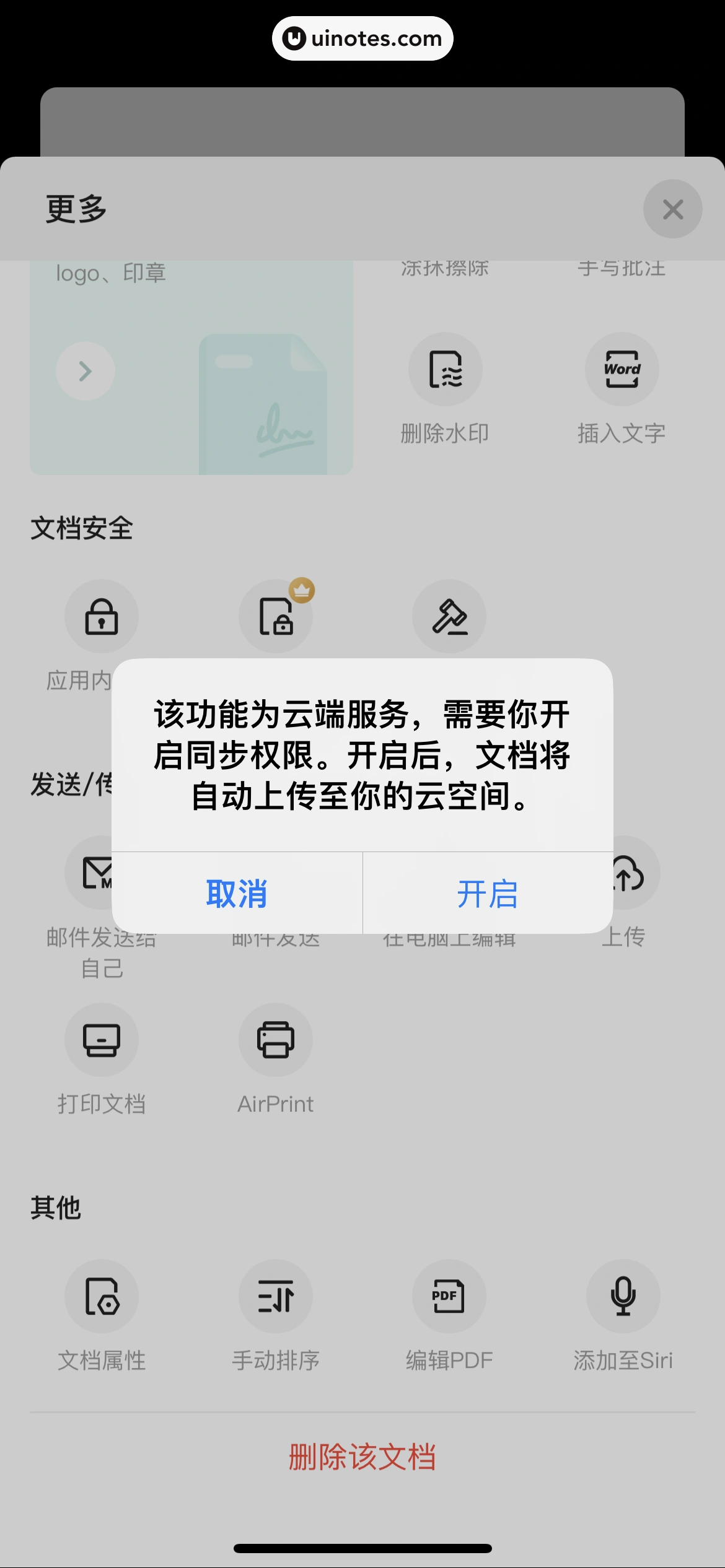Tap 取消 to cancel the dialog
Screen dimensions: 725x1568
click(x=237, y=893)
